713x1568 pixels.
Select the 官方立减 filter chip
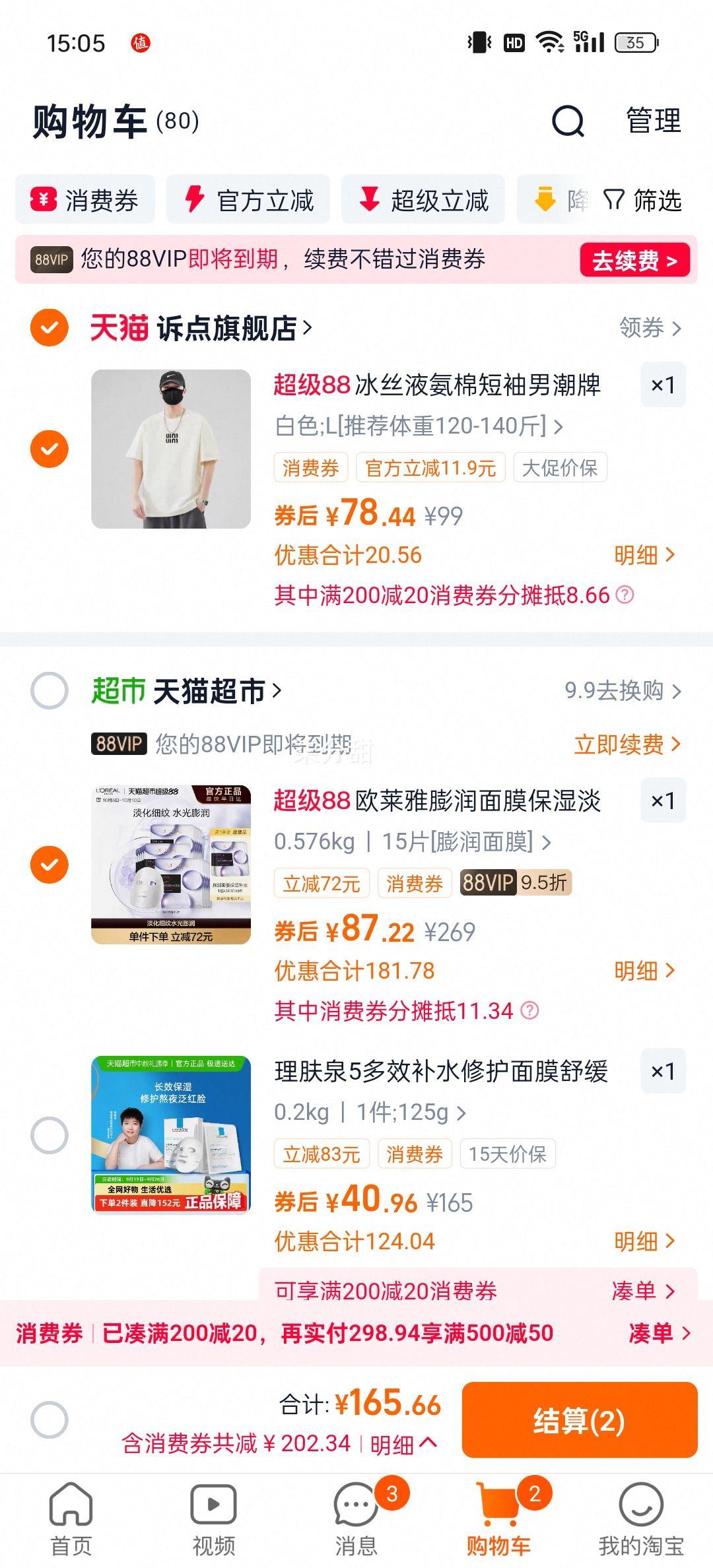pos(248,199)
